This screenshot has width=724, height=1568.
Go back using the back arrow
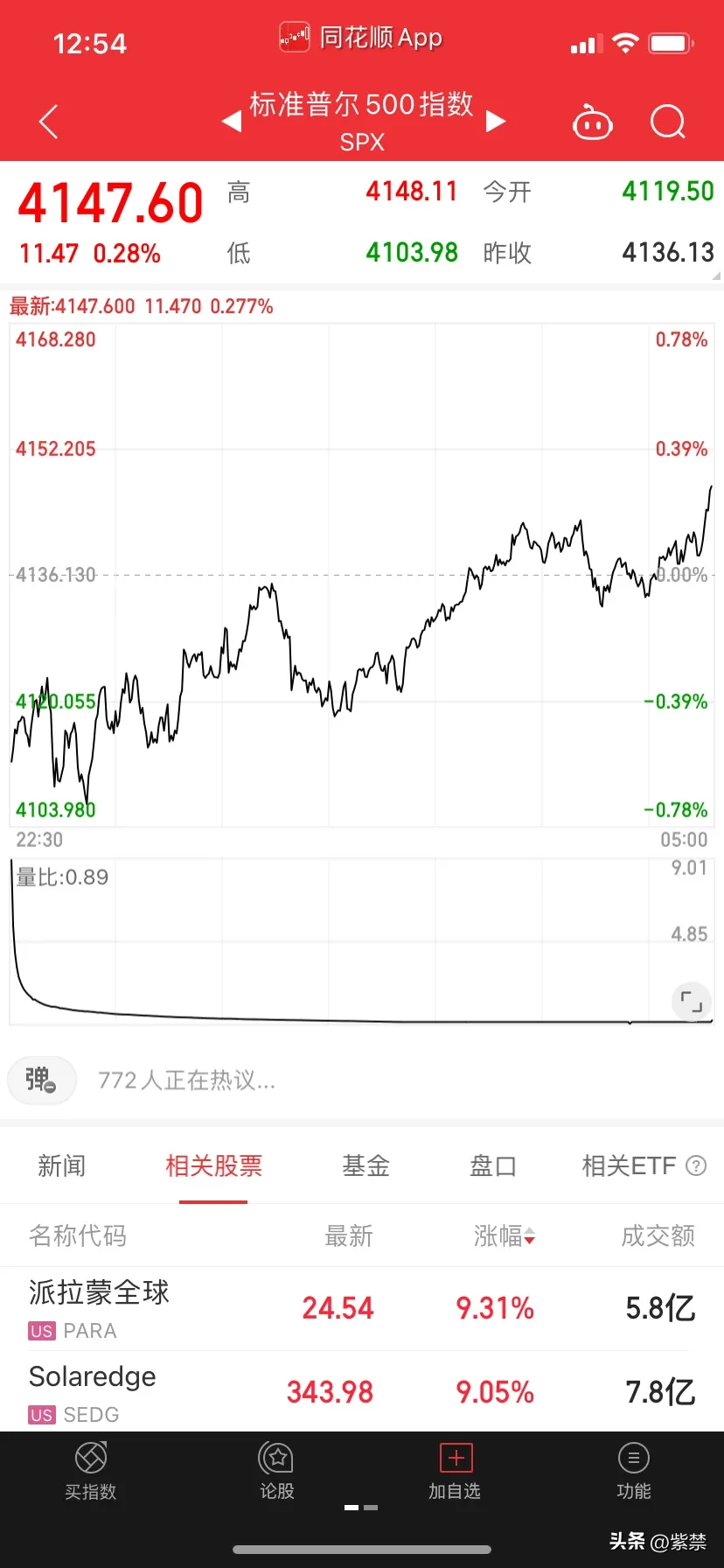click(49, 122)
